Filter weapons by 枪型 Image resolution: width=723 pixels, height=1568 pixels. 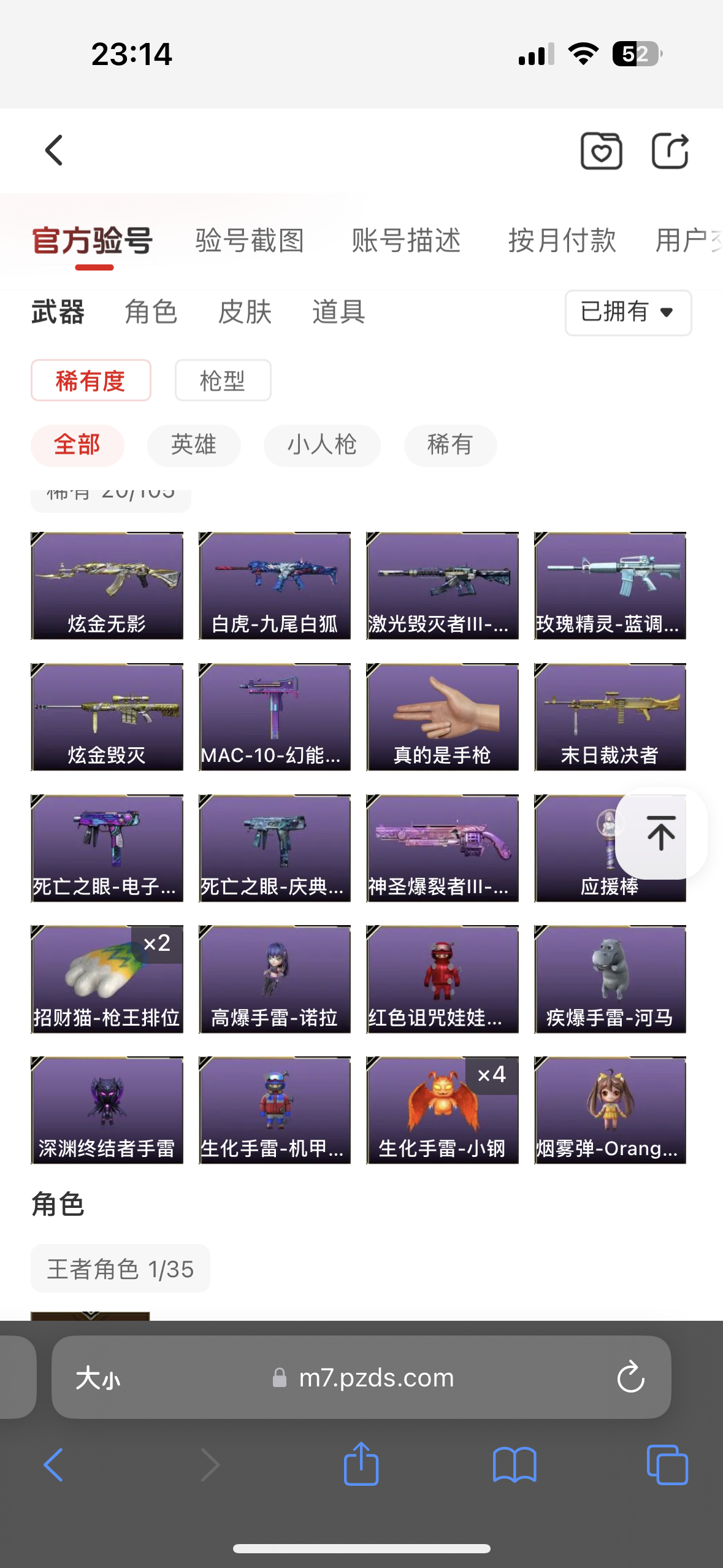click(223, 381)
